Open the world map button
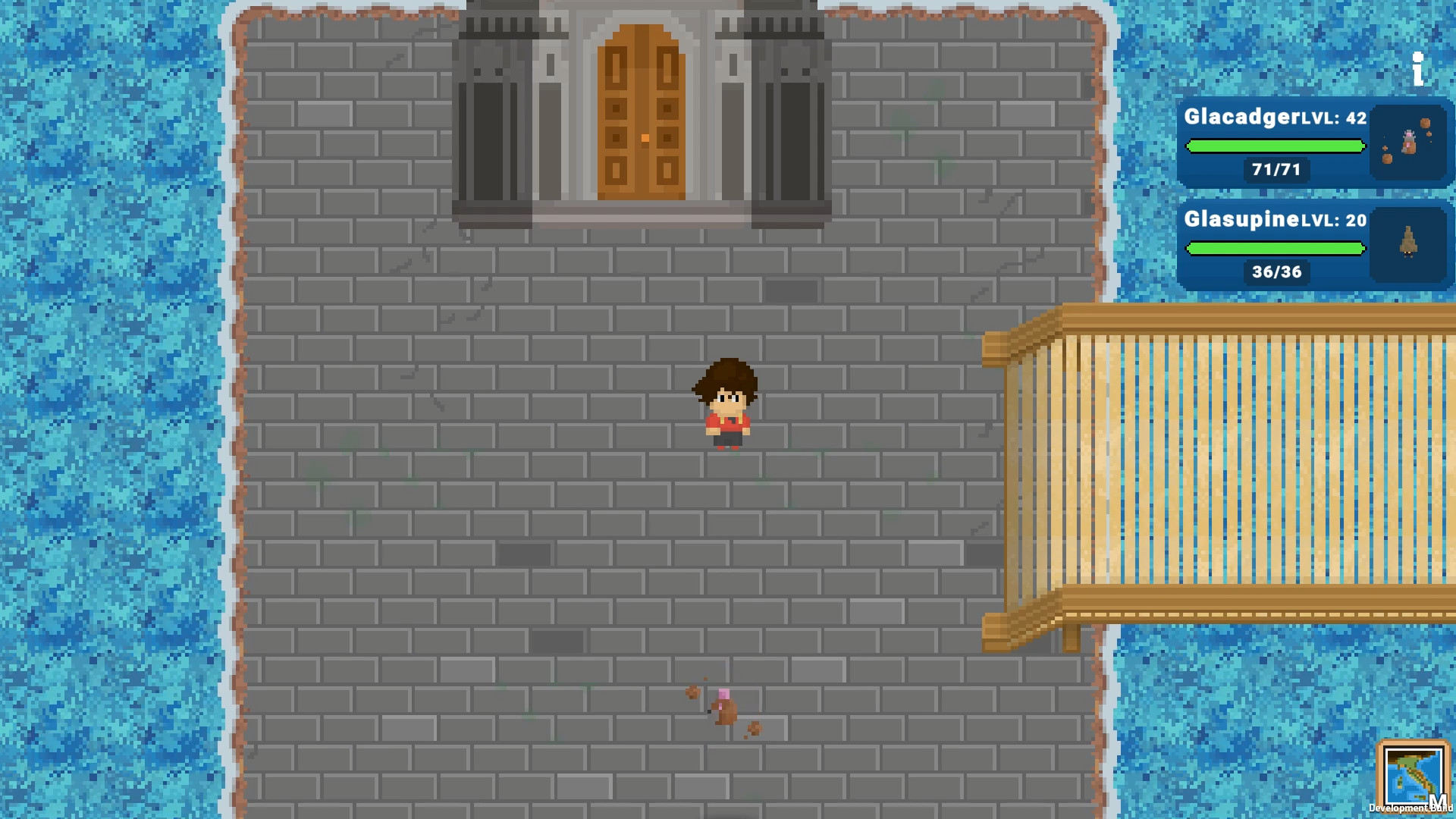Viewport: 1456px width, 819px height. tap(1413, 777)
